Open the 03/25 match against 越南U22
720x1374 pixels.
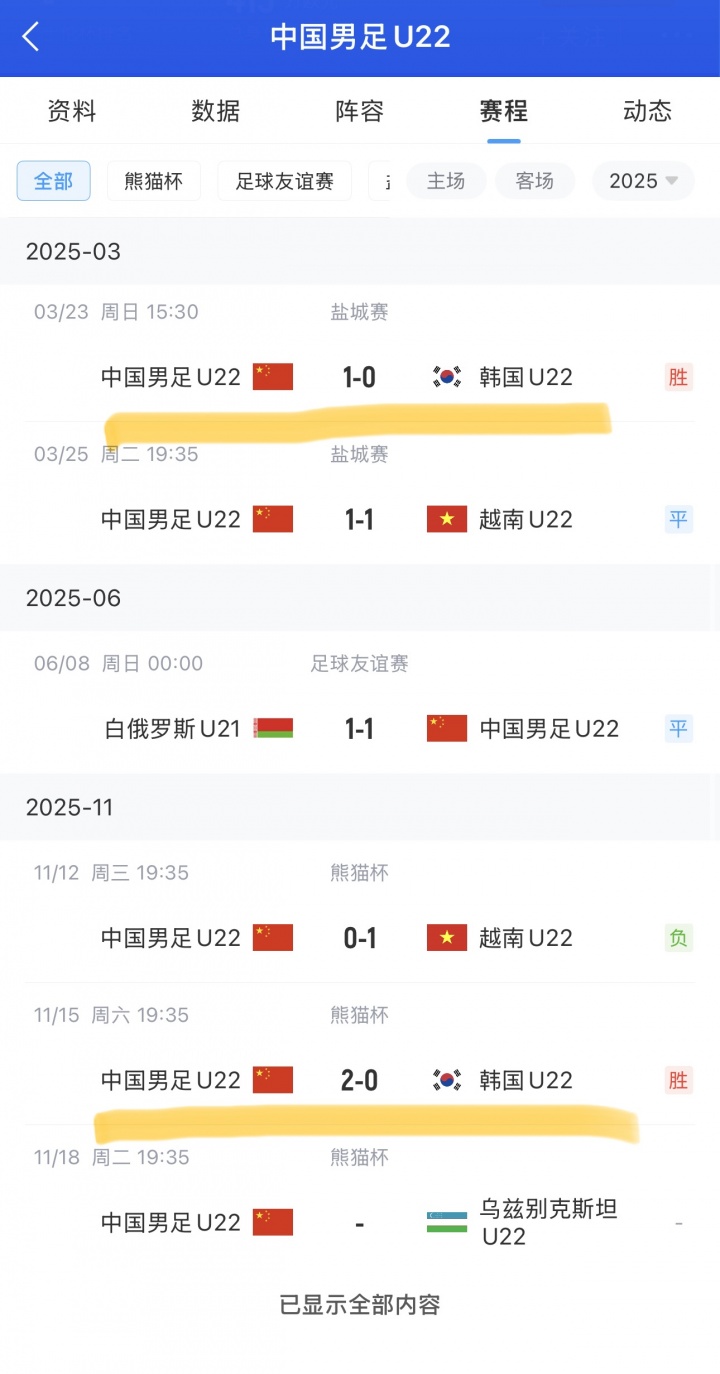360,519
